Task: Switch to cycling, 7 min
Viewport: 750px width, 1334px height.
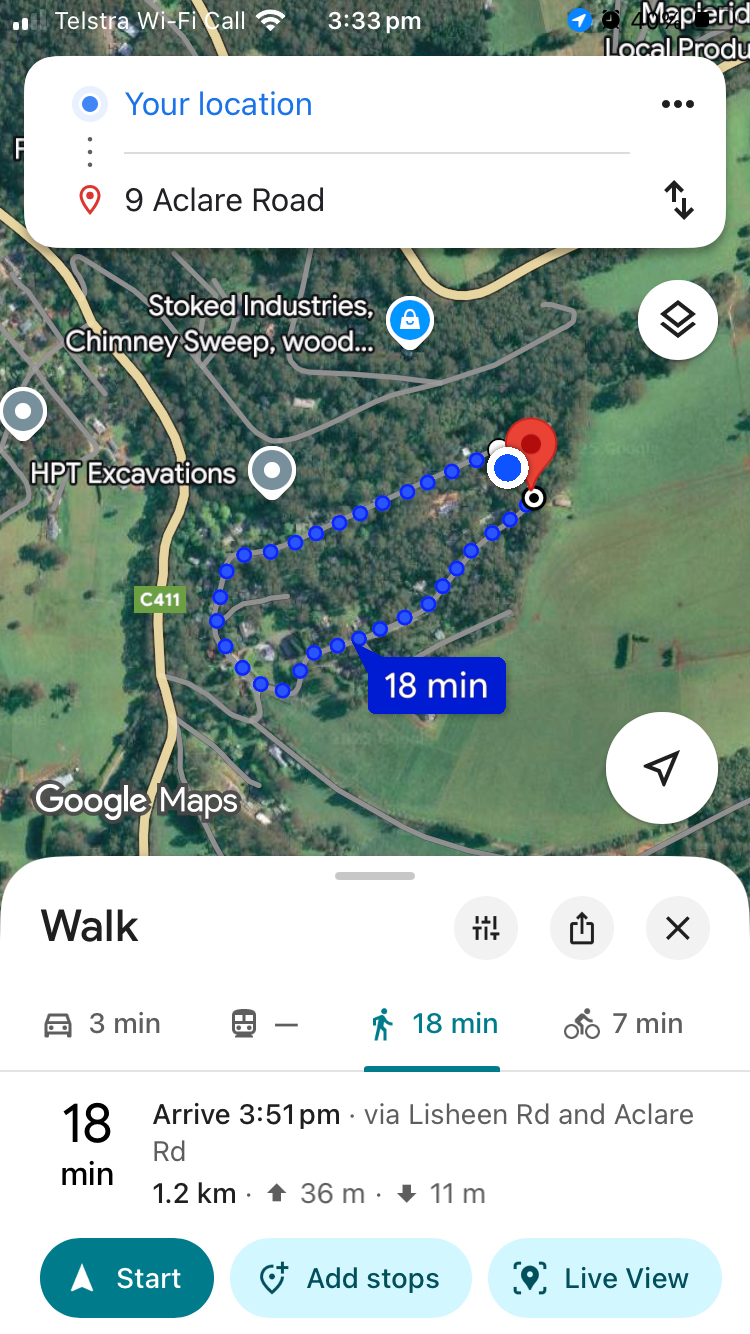Action: point(622,1024)
